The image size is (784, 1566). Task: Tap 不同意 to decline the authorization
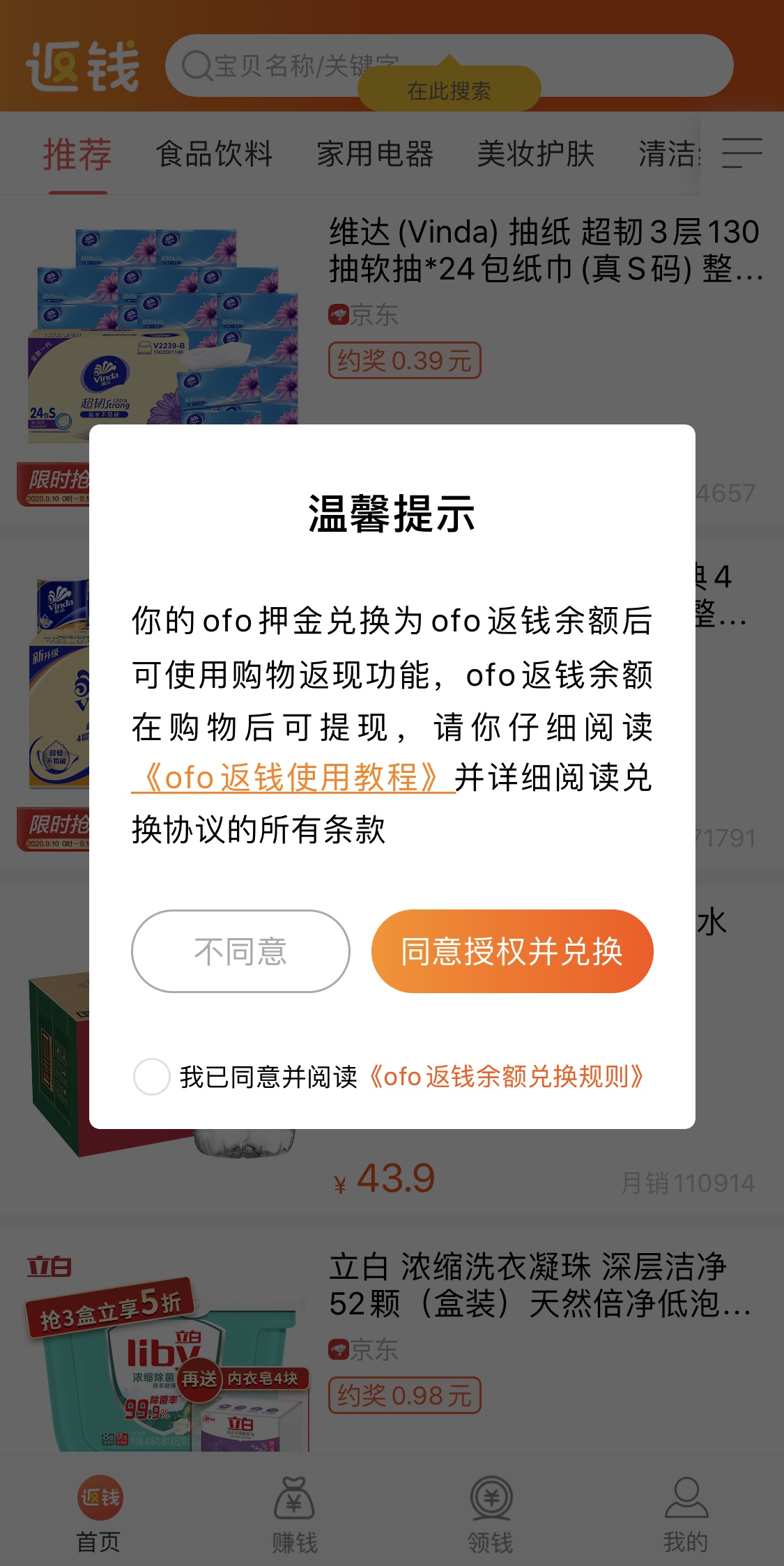[x=240, y=951]
